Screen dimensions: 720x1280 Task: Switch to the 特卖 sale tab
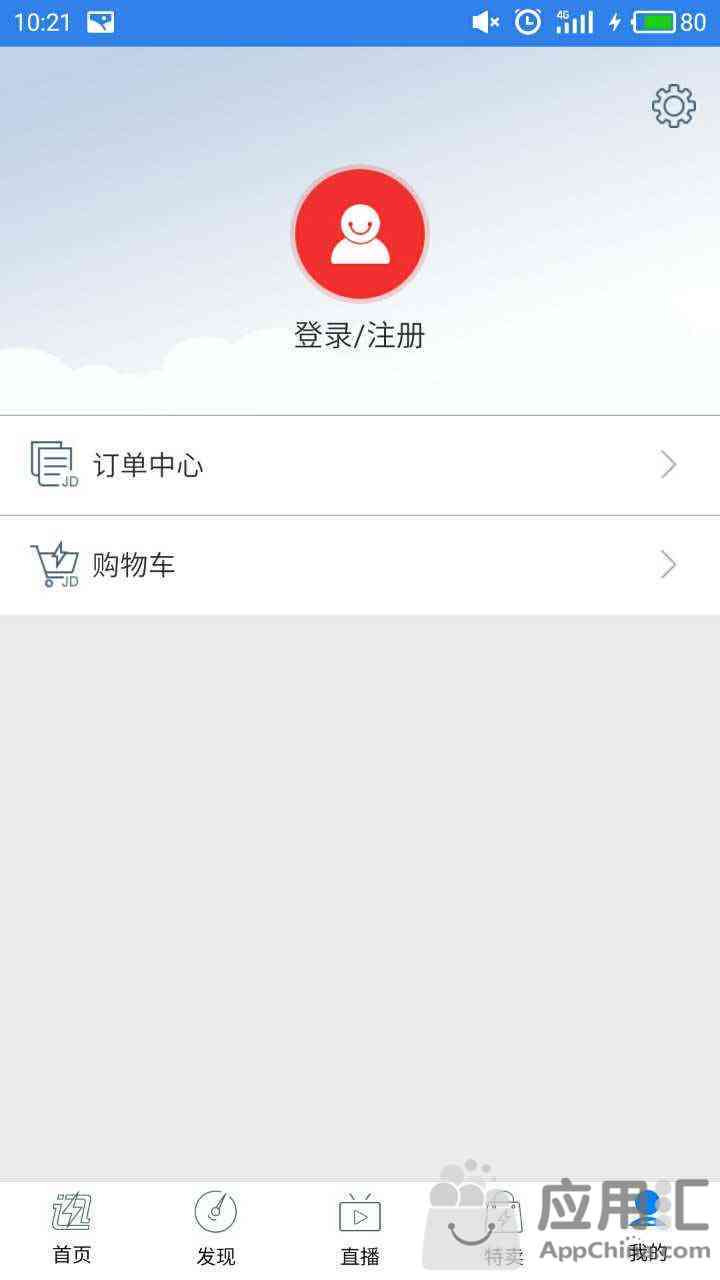click(504, 1229)
